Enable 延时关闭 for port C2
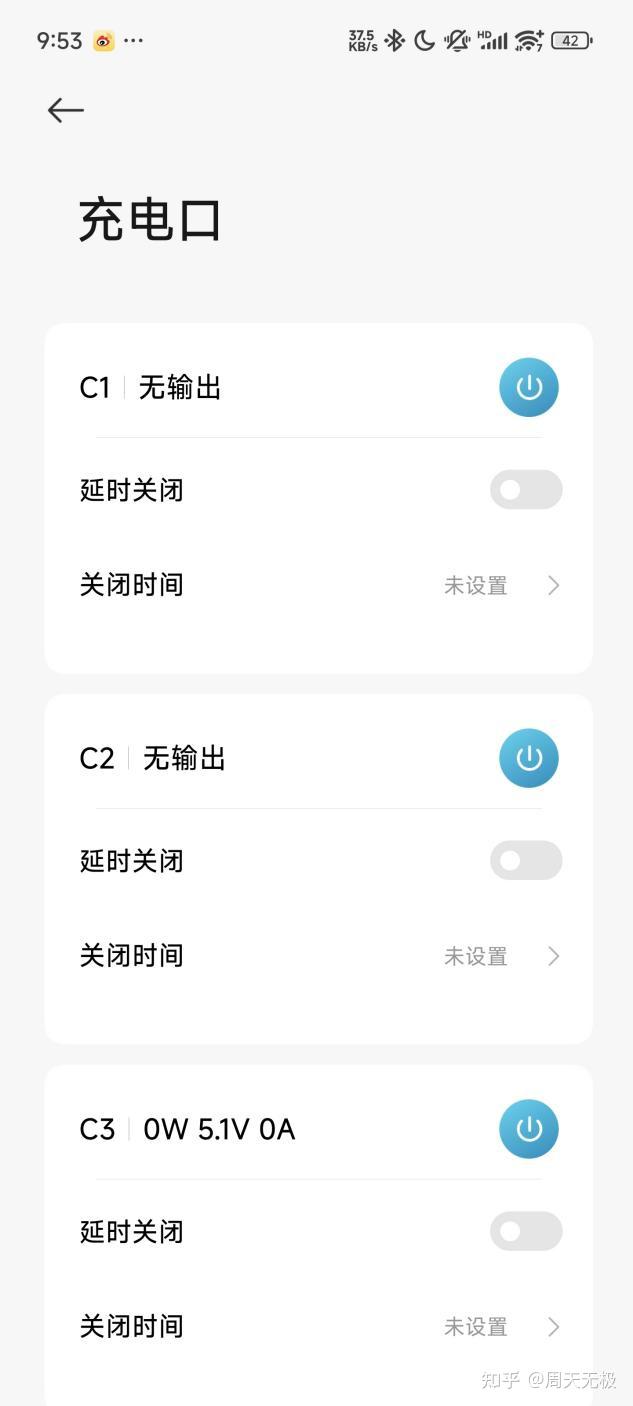This screenshot has height=1406, width=633. click(525, 860)
